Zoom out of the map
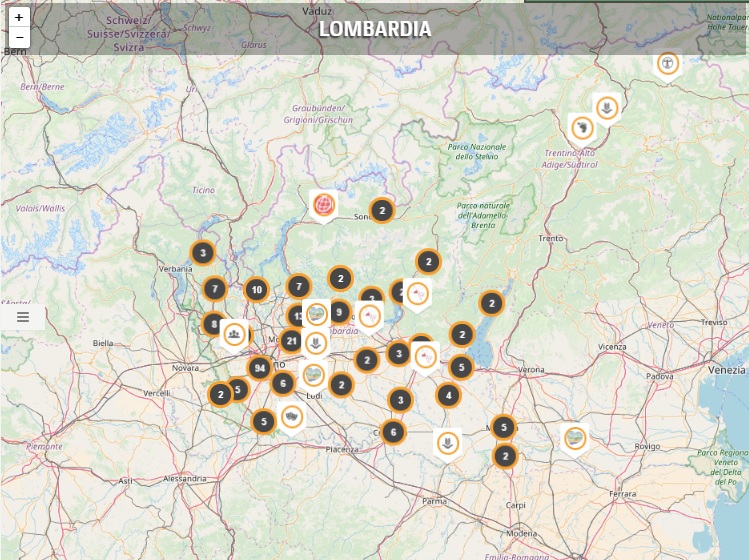749x560 pixels. pyautogui.click(x=19, y=38)
